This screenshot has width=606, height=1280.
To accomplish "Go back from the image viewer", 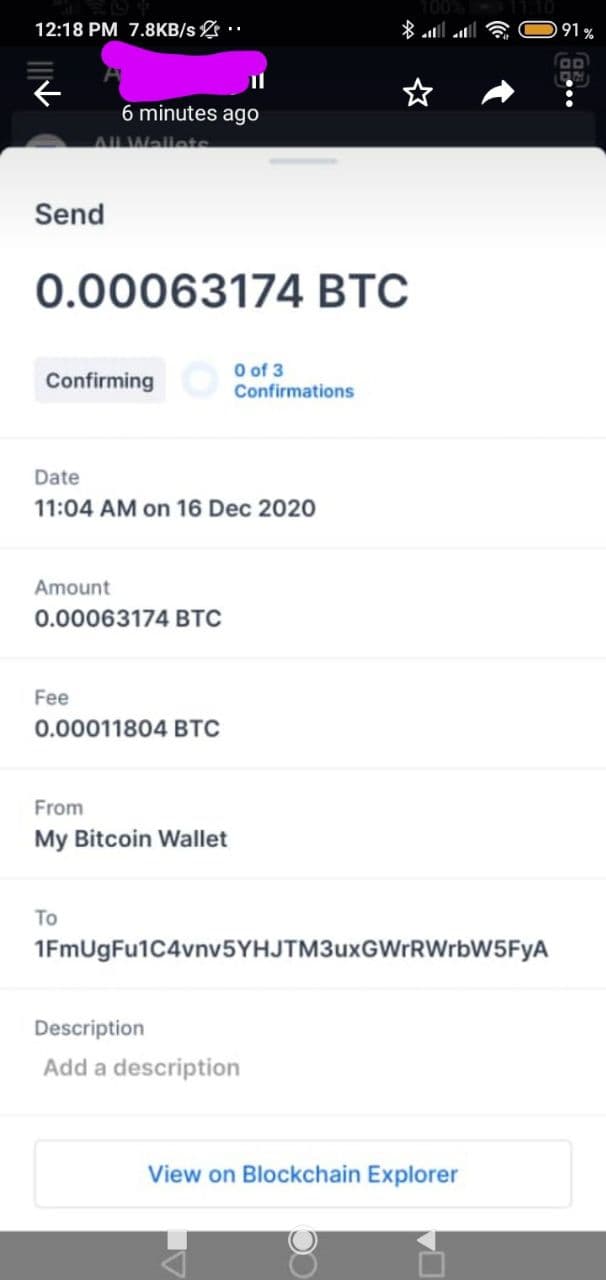I will (47, 94).
